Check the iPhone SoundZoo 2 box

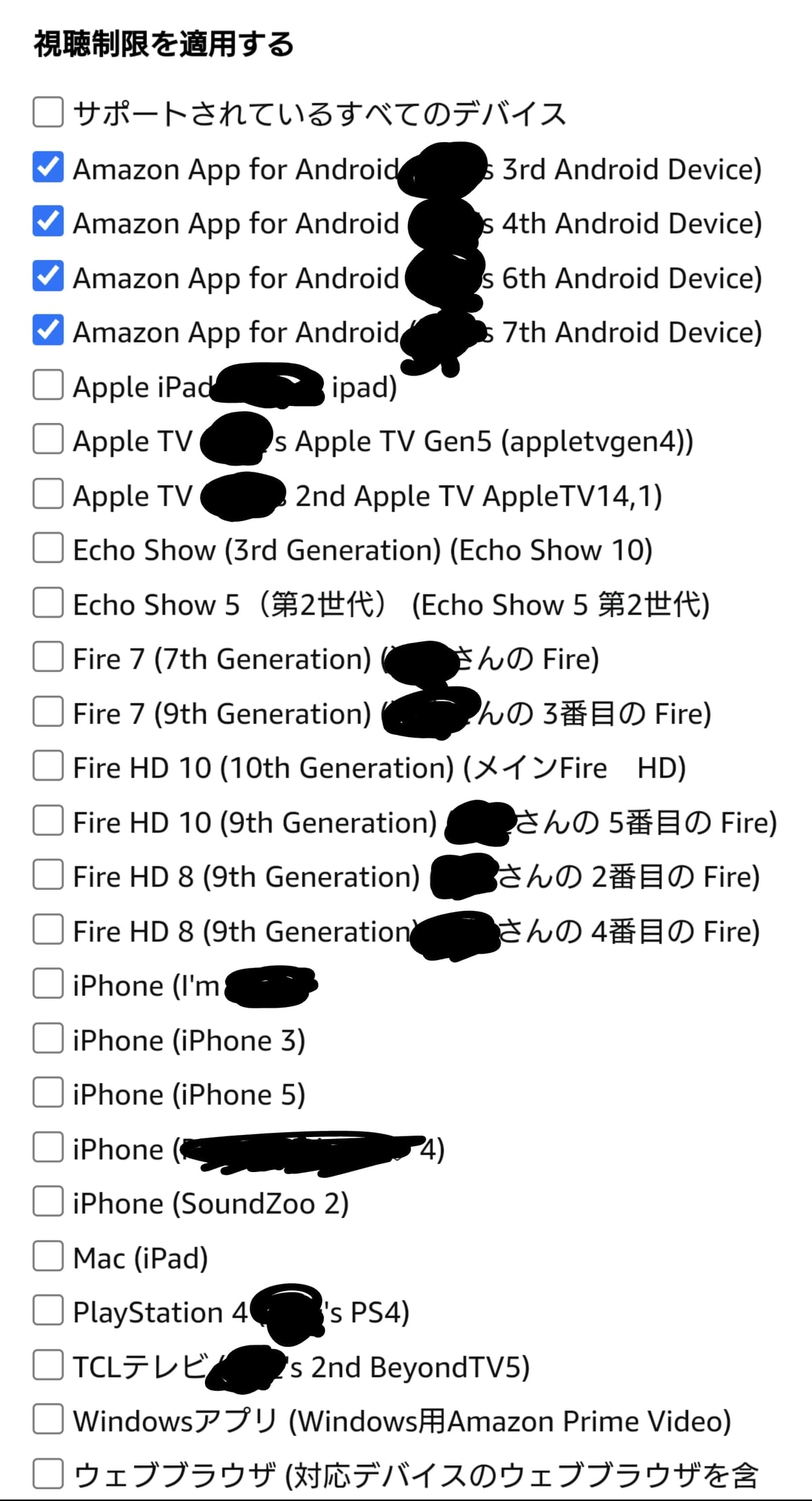click(x=48, y=1202)
